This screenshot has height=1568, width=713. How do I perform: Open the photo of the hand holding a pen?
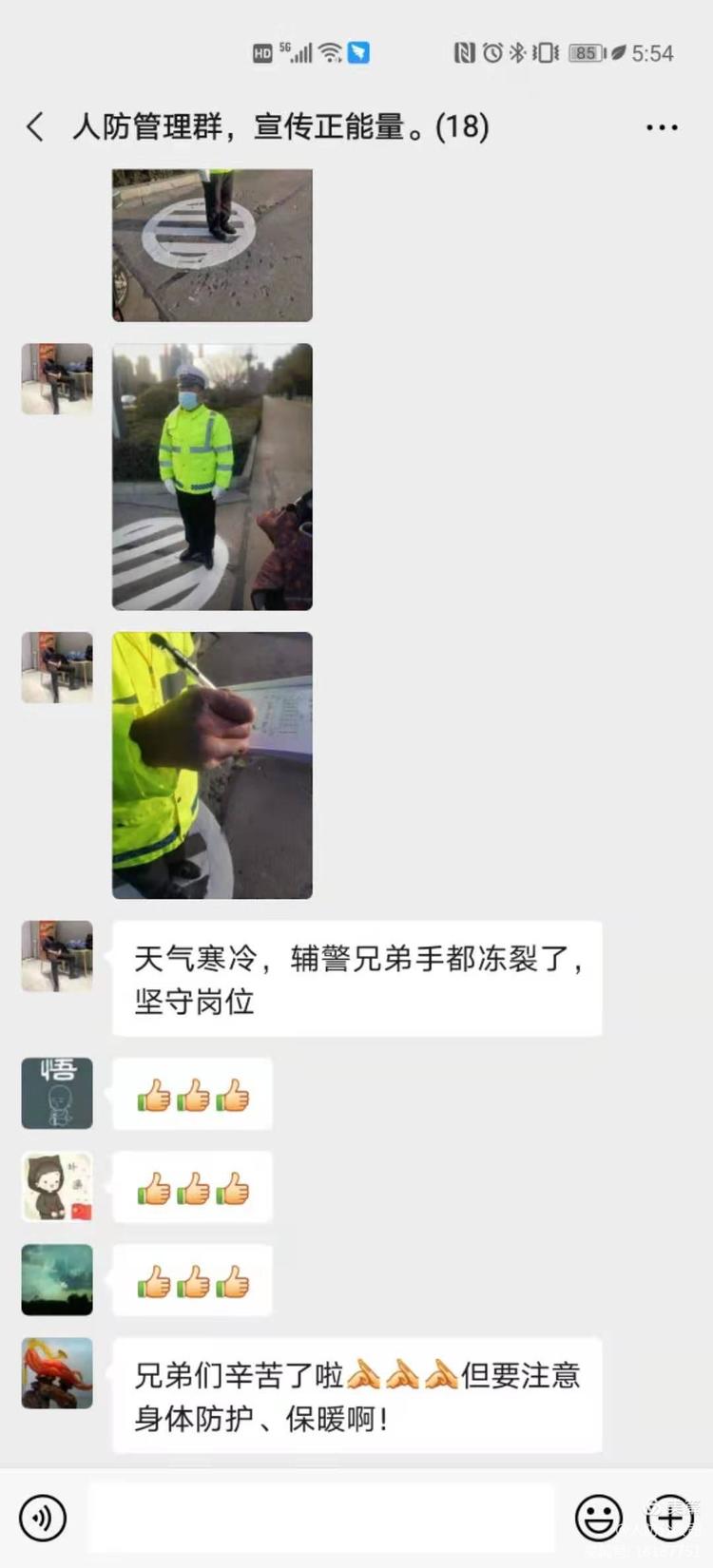tap(212, 765)
